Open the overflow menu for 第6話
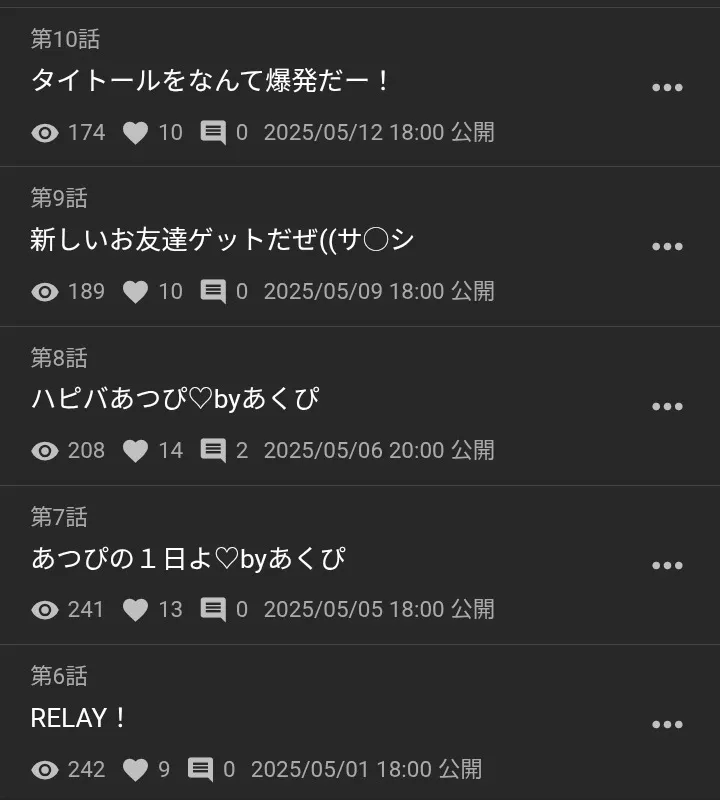The image size is (720, 800). 667,725
